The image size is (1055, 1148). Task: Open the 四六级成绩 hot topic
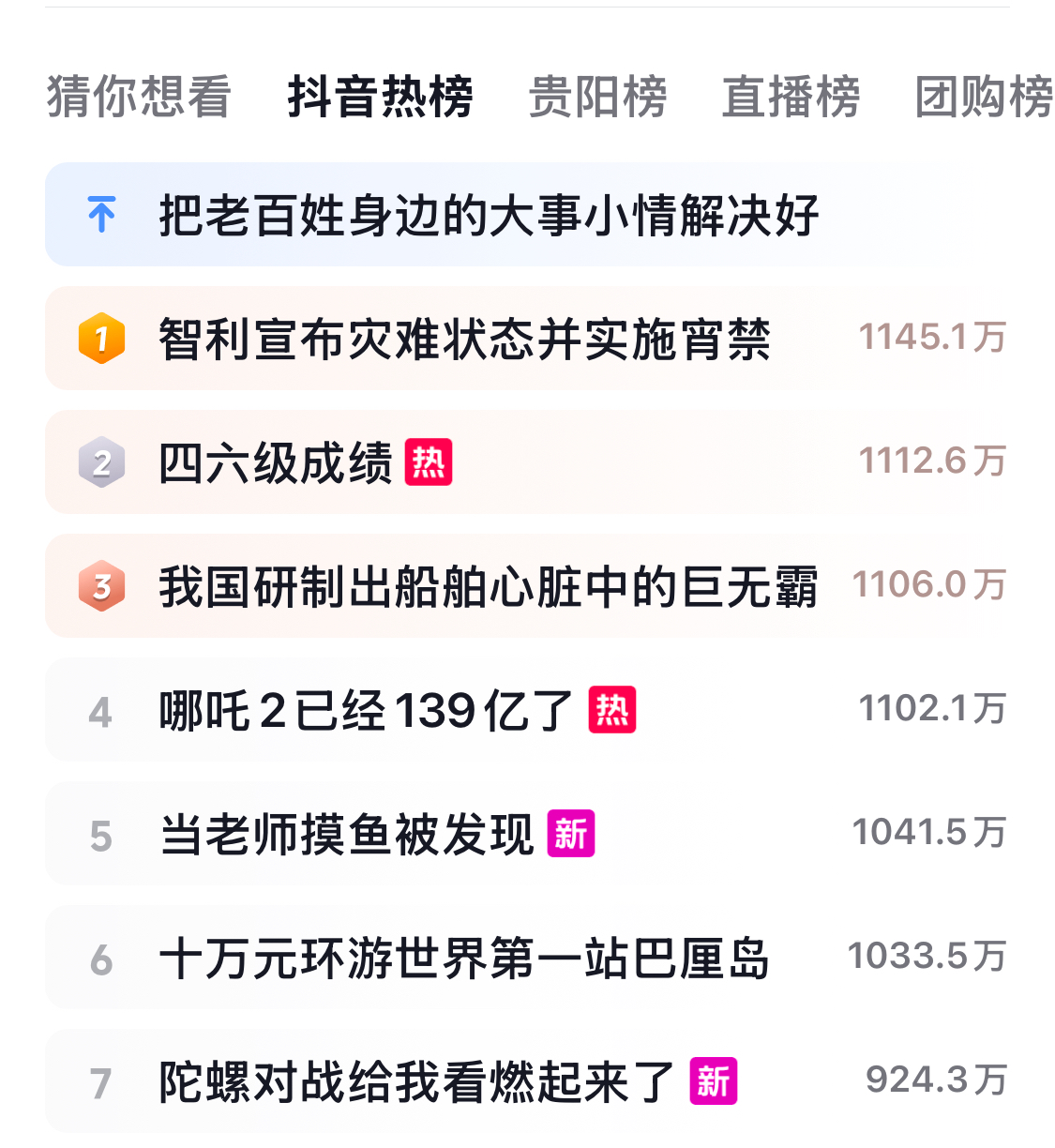pos(276,463)
